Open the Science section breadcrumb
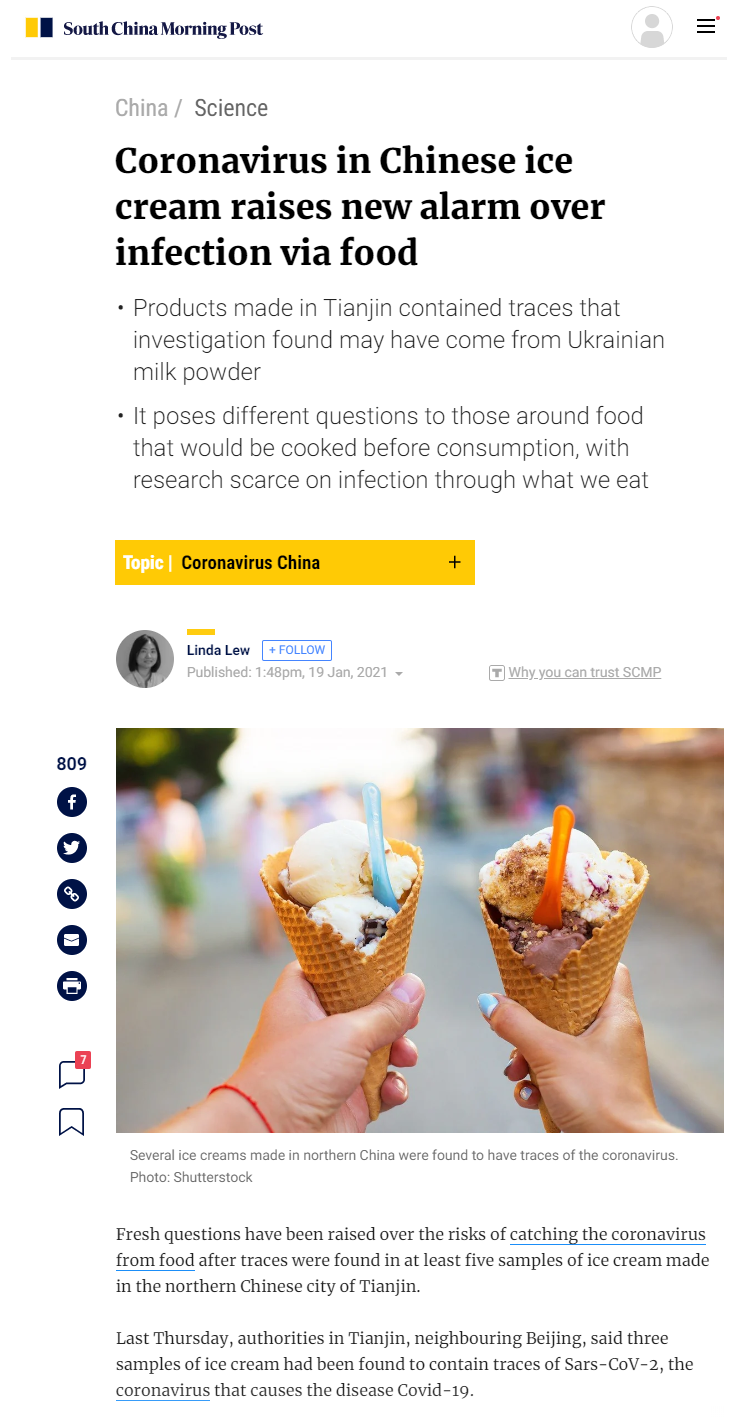733x1417 pixels. (x=231, y=108)
